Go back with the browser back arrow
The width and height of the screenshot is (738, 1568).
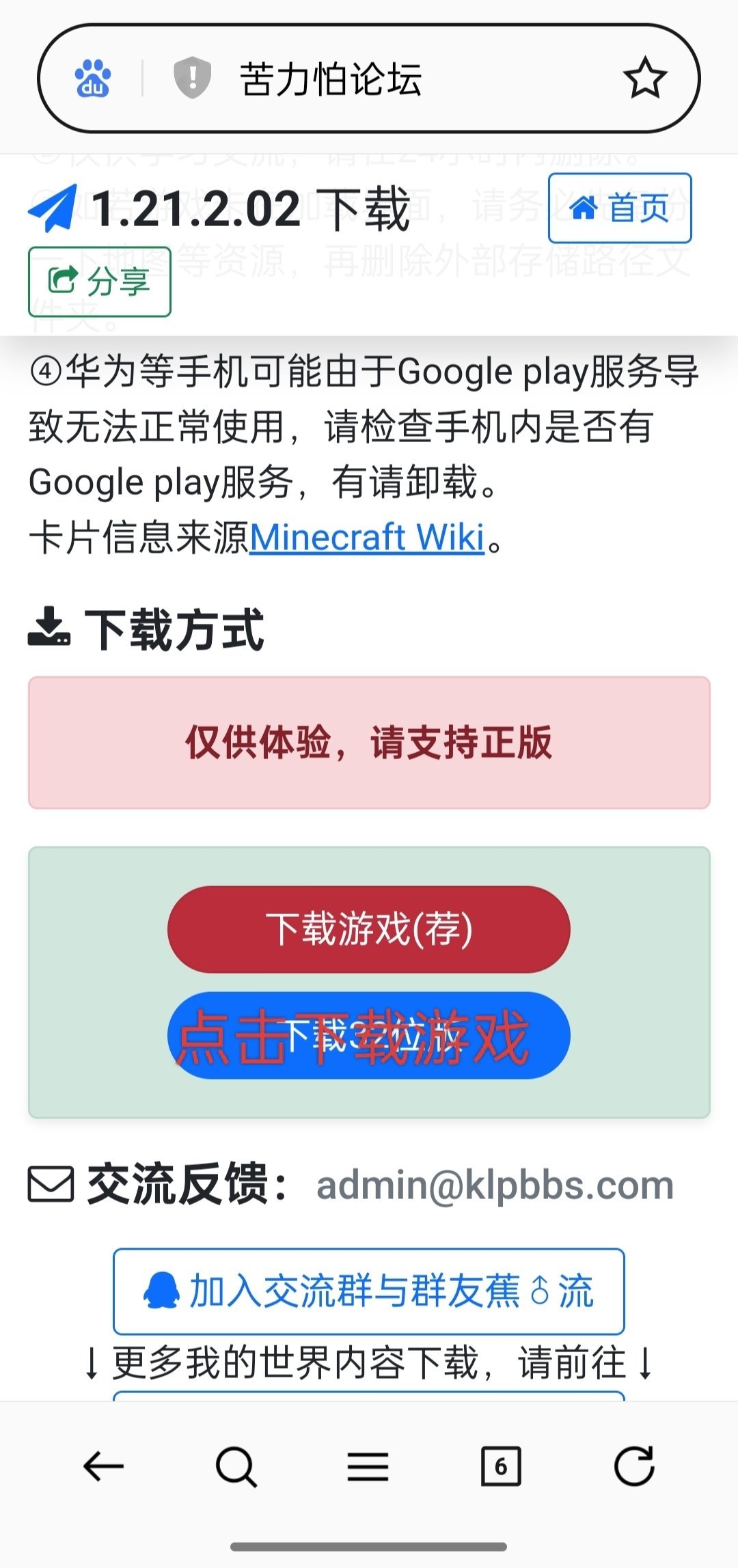pyautogui.click(x=103, y=1466)
